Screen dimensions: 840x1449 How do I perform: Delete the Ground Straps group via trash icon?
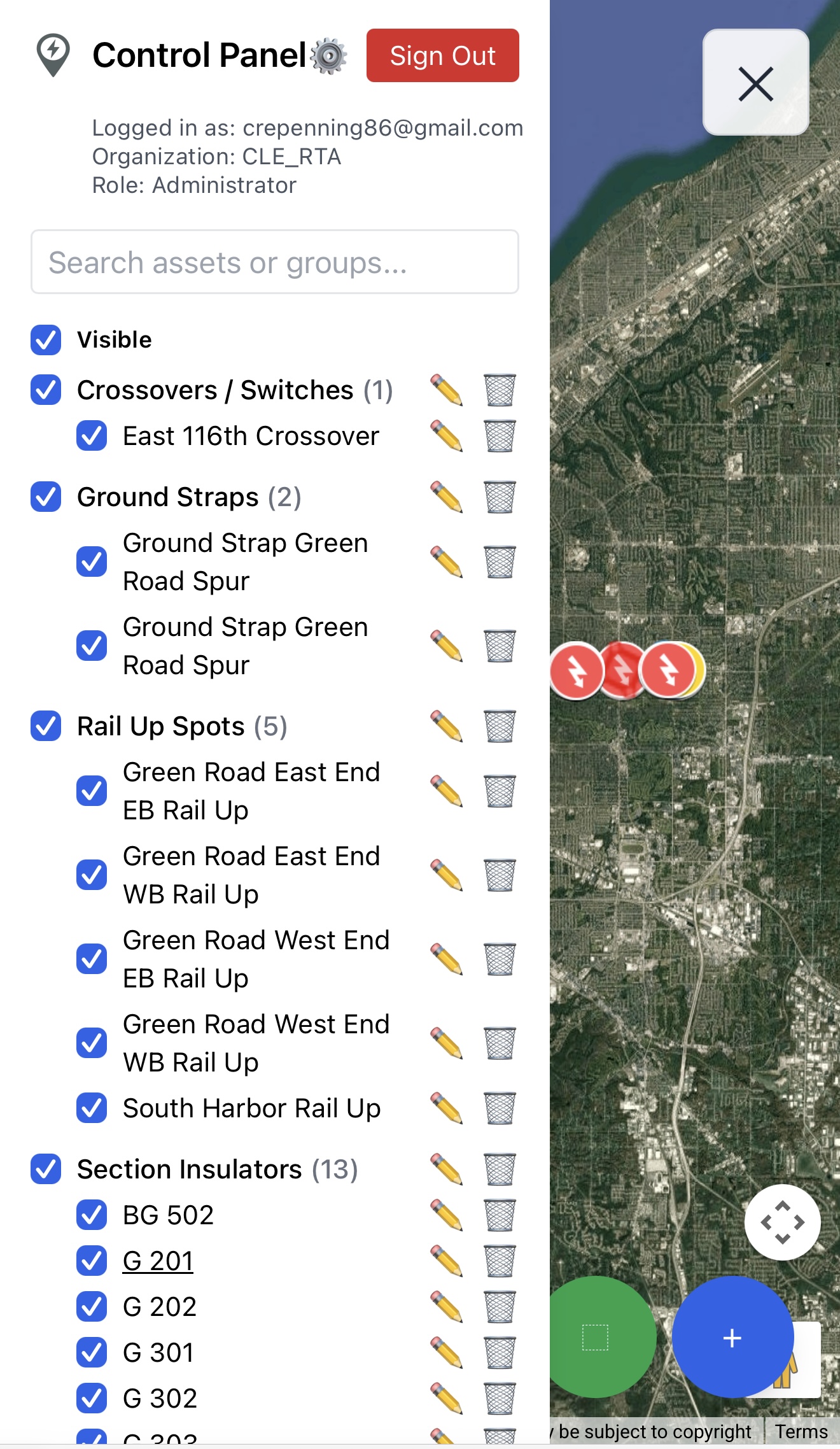tap(500, 497)
